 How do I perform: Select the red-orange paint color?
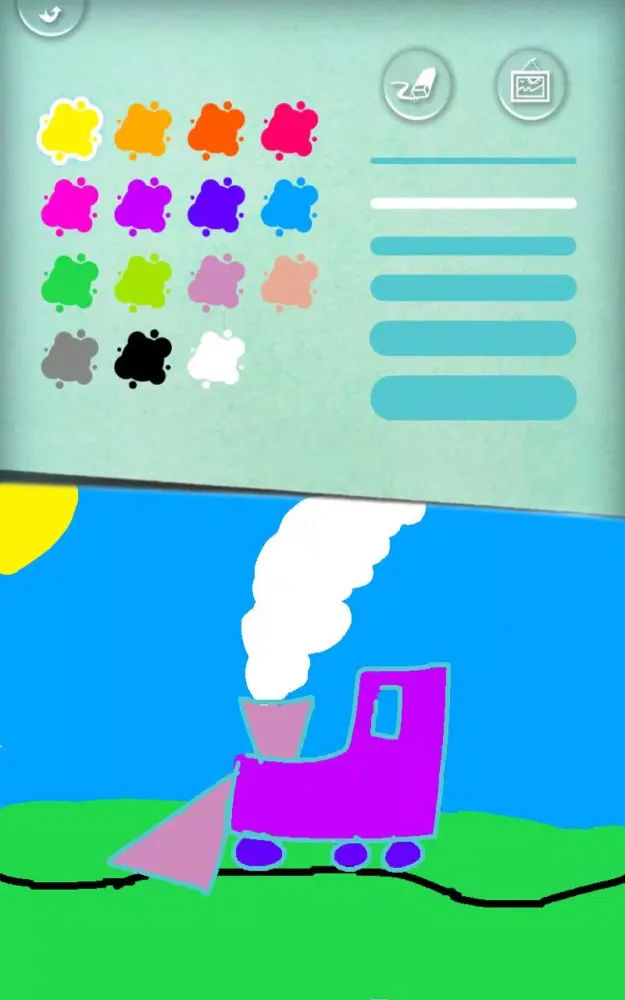point(216,131)
